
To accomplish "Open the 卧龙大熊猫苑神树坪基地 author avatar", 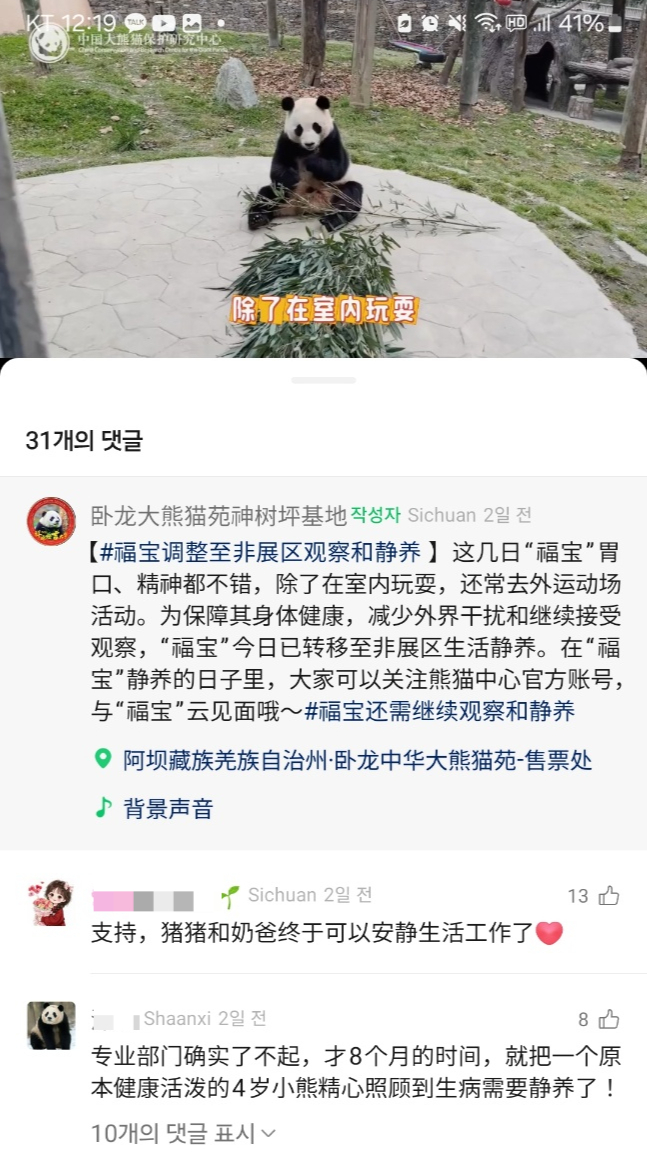I will [x=51, y=521].
